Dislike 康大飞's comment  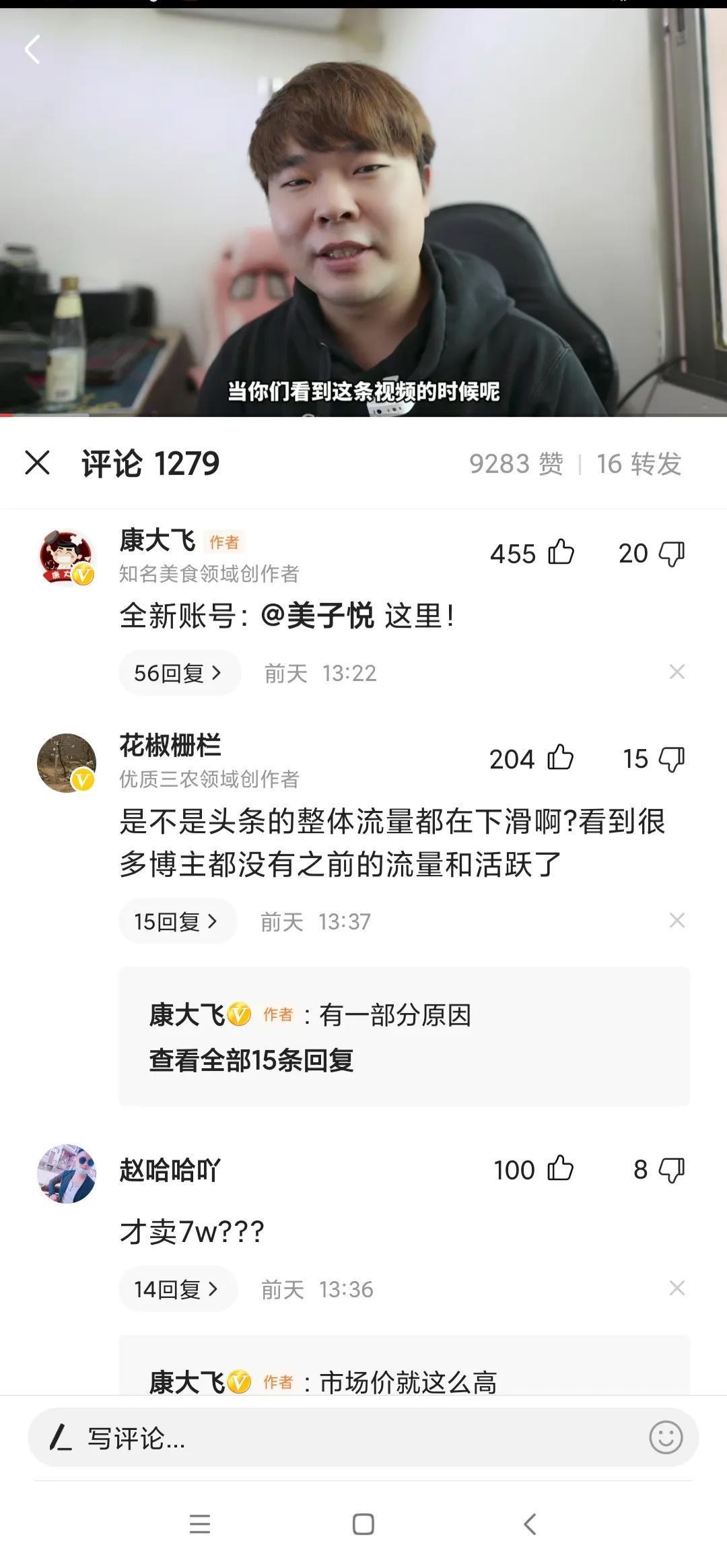click(671, 554)
